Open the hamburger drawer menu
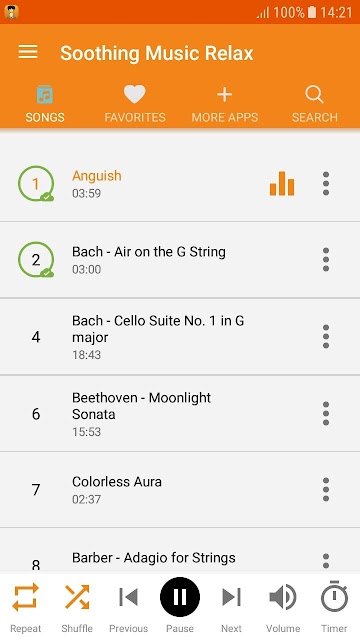The width and height of the screenshot is (360, 640). point(28,52)
